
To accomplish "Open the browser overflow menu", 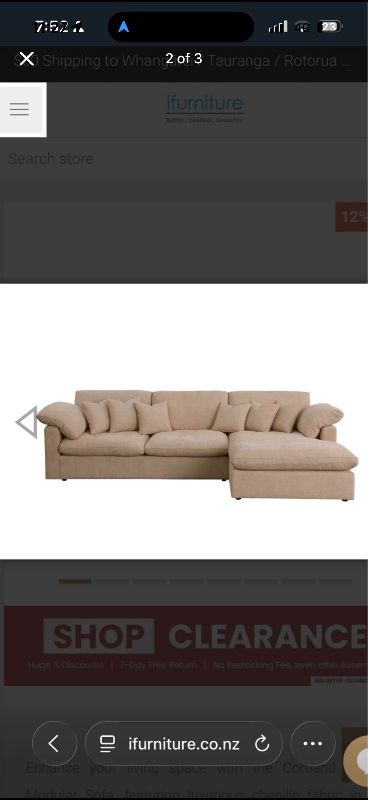I will [313, 743].
